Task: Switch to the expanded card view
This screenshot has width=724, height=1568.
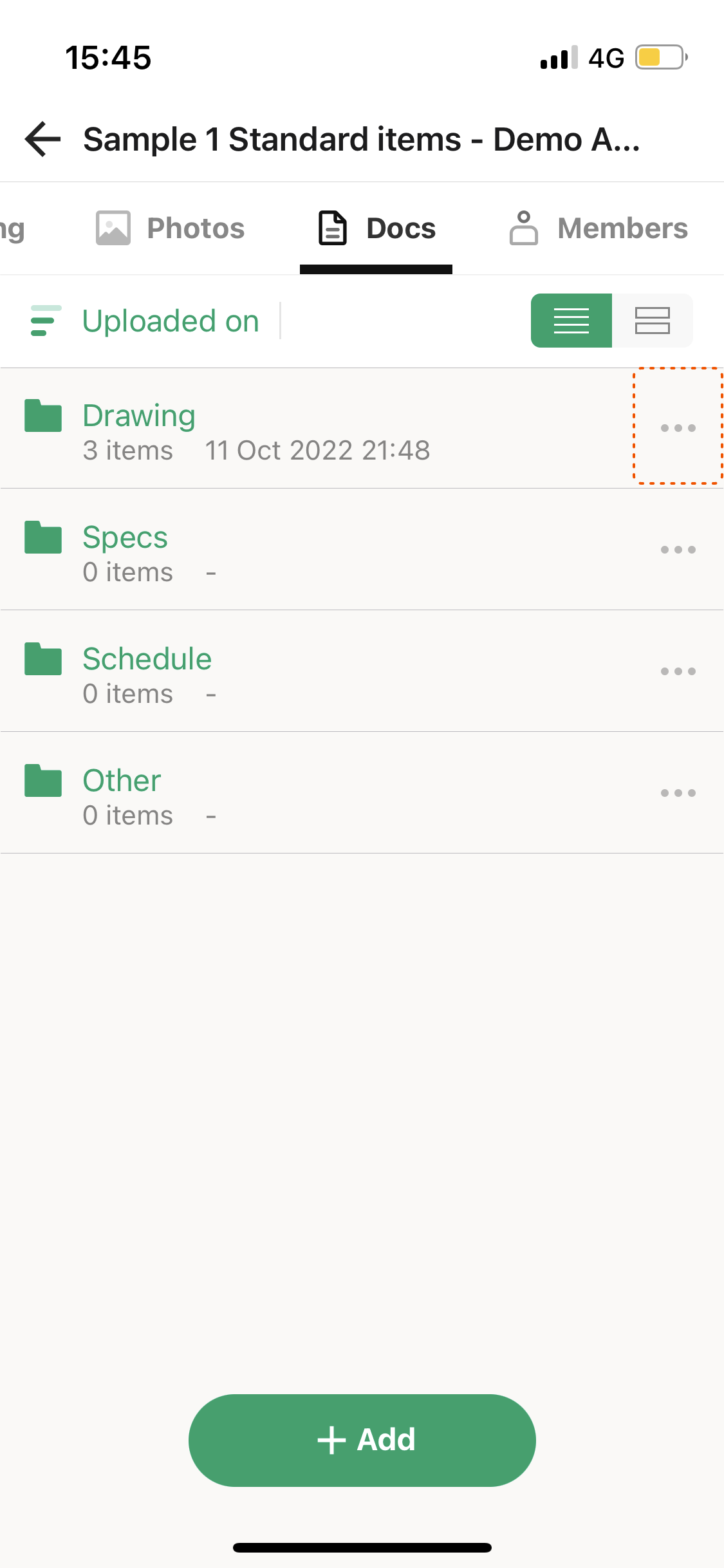Action: point(652,321)
